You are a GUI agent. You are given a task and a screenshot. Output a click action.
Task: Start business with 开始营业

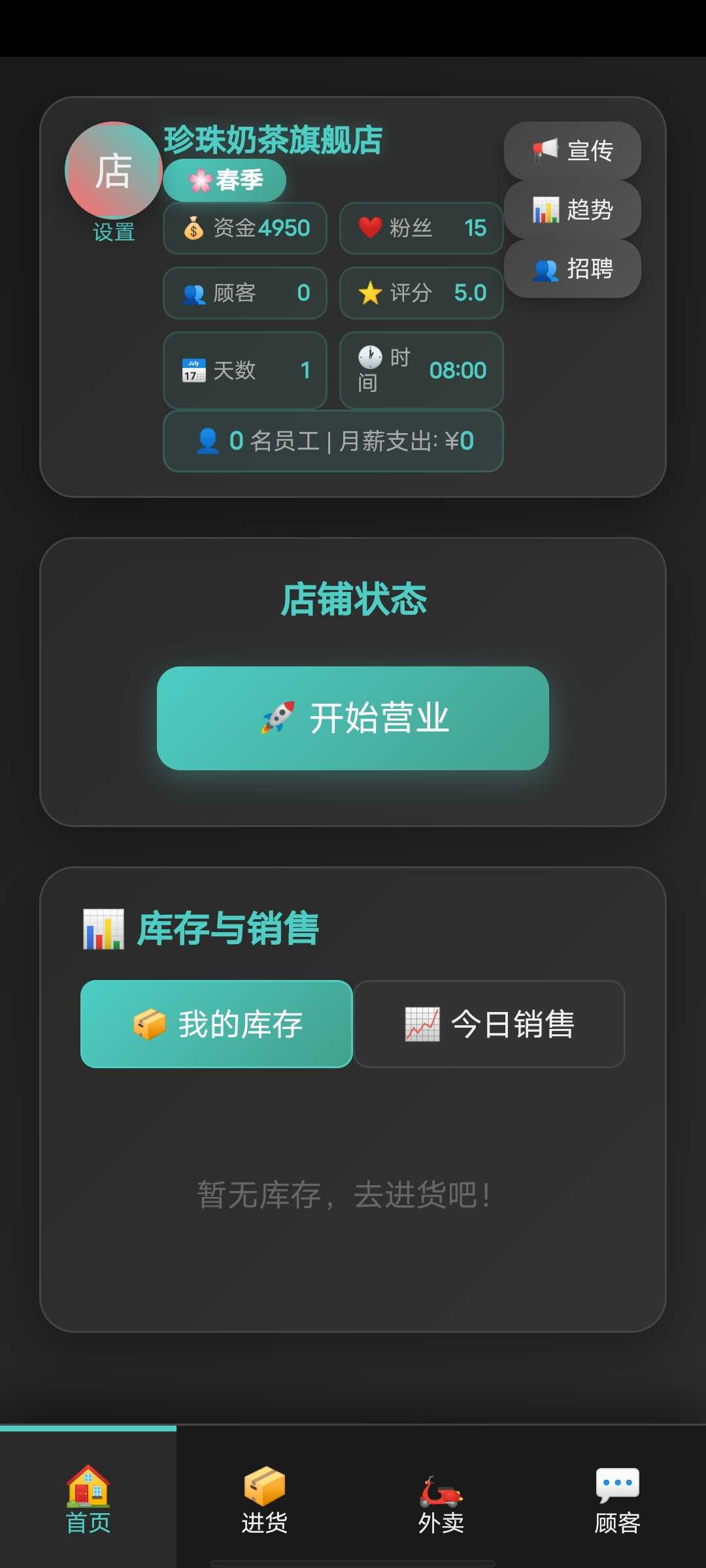point(353,718)
